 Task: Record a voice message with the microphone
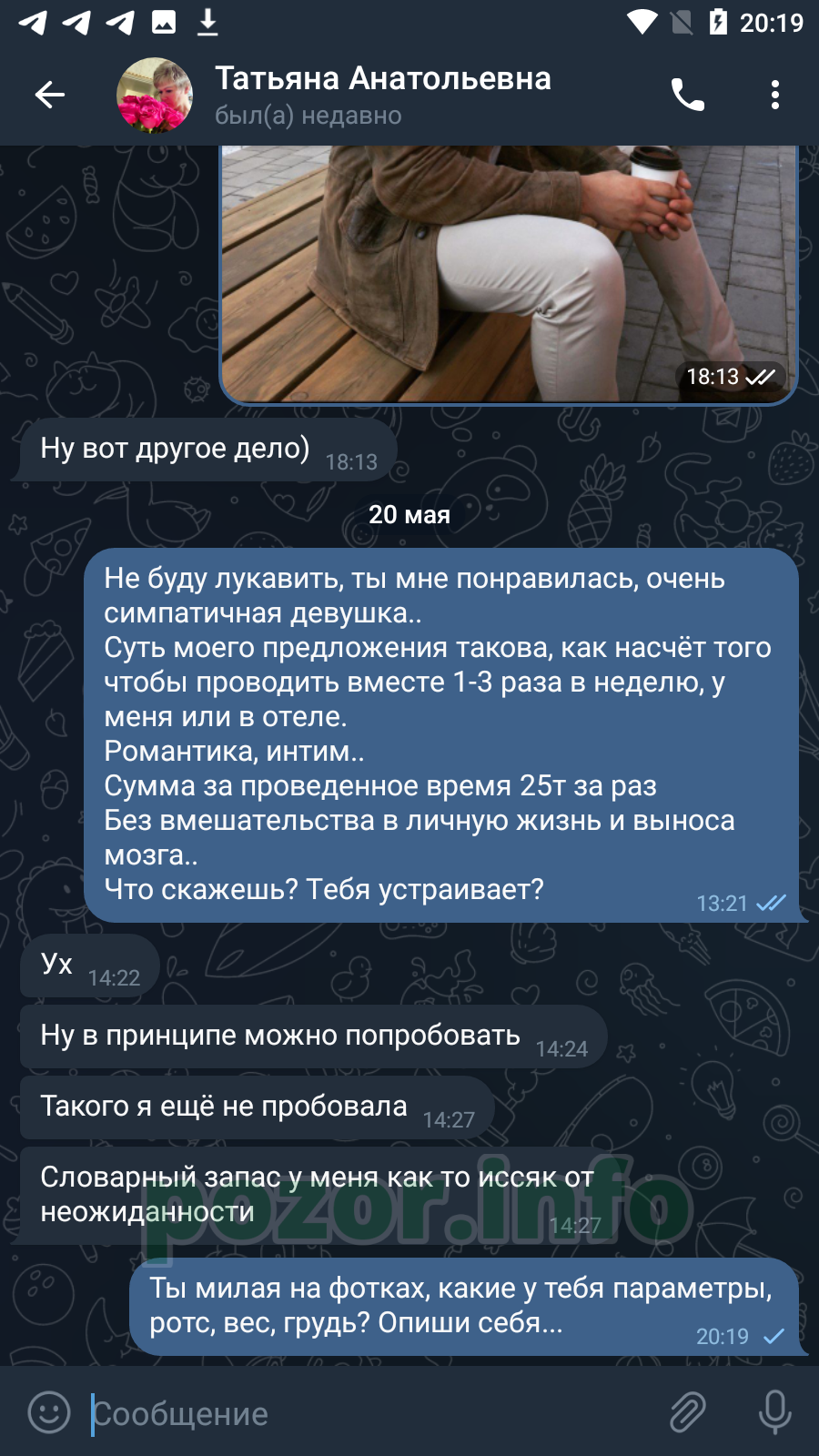click(775, 1412)
